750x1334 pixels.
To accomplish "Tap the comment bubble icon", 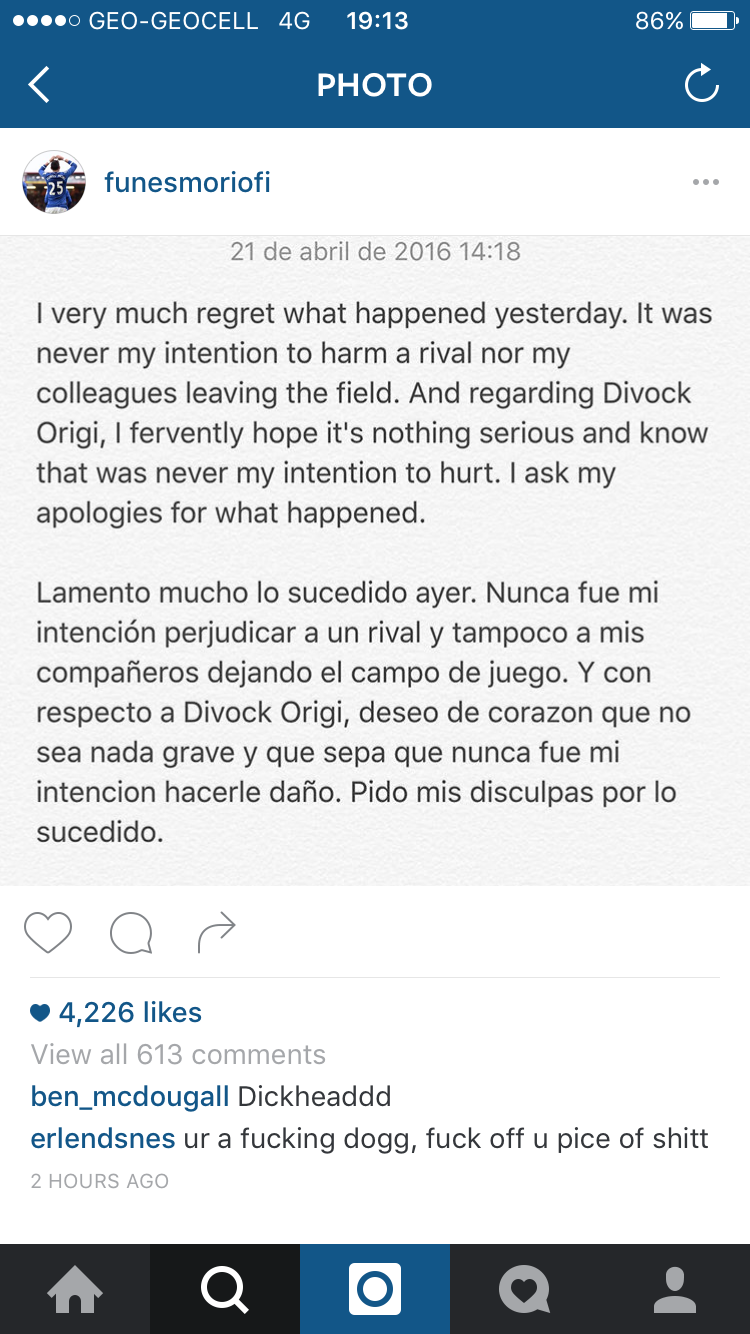I will coord(131,934).
